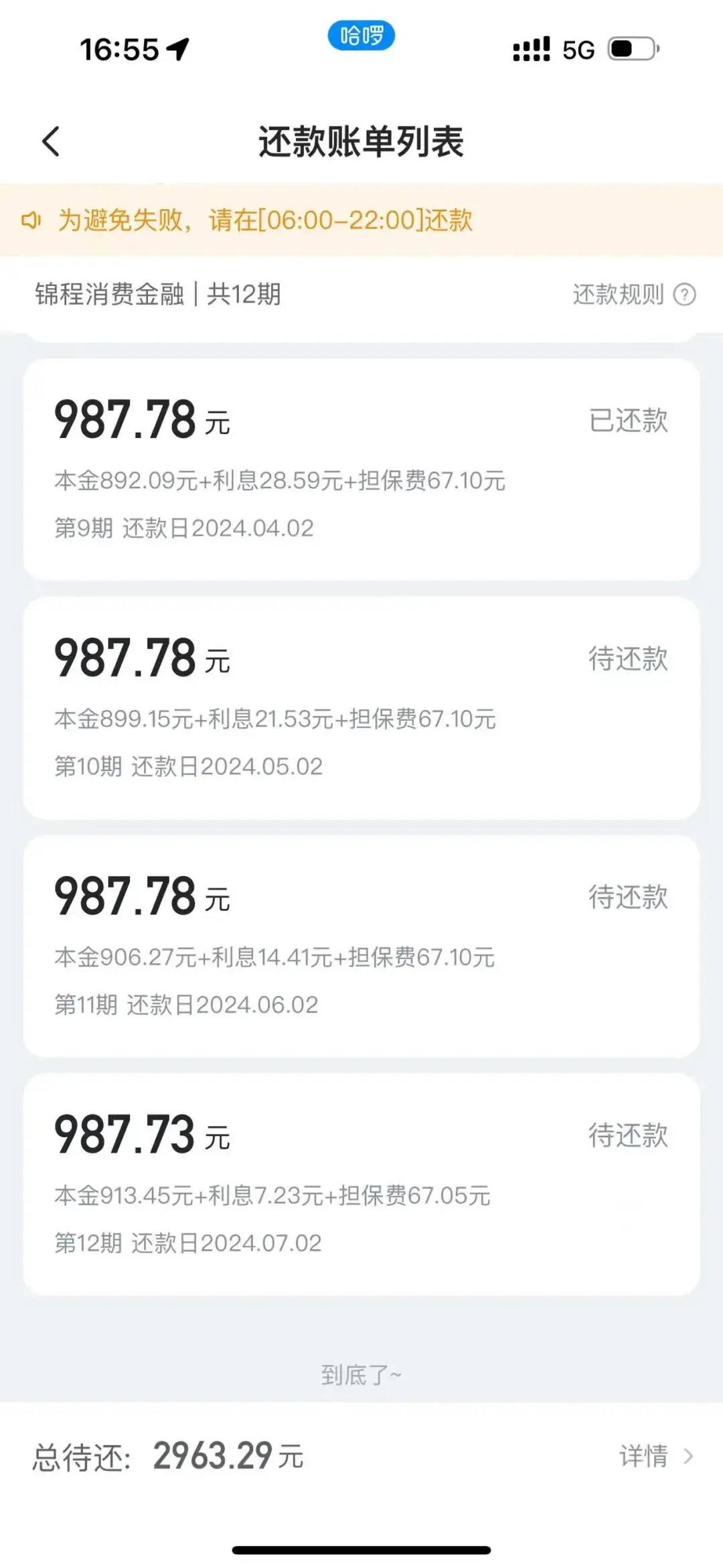View the 第12期 bill of 987.73元

pos(361,1184)
